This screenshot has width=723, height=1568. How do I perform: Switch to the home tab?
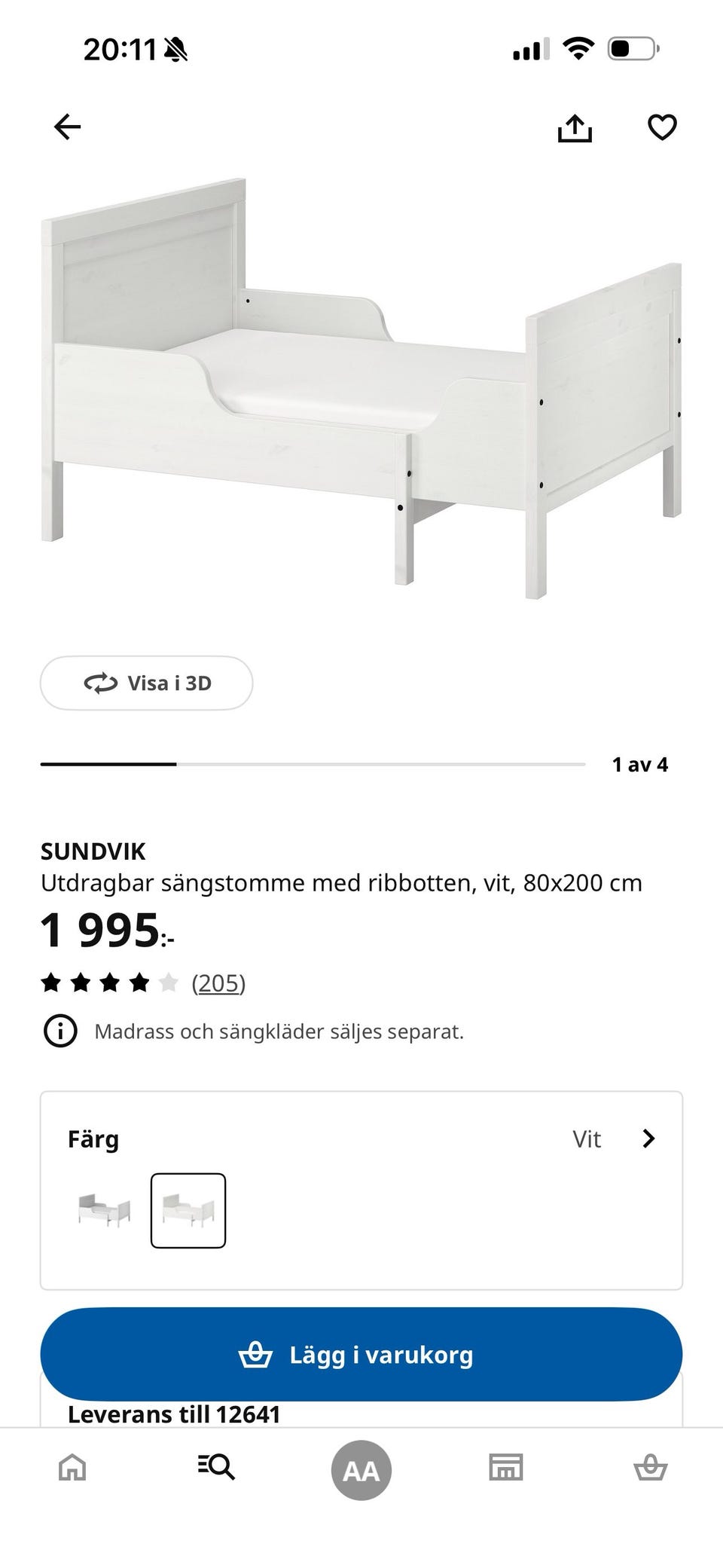[x=72, y=1467]
